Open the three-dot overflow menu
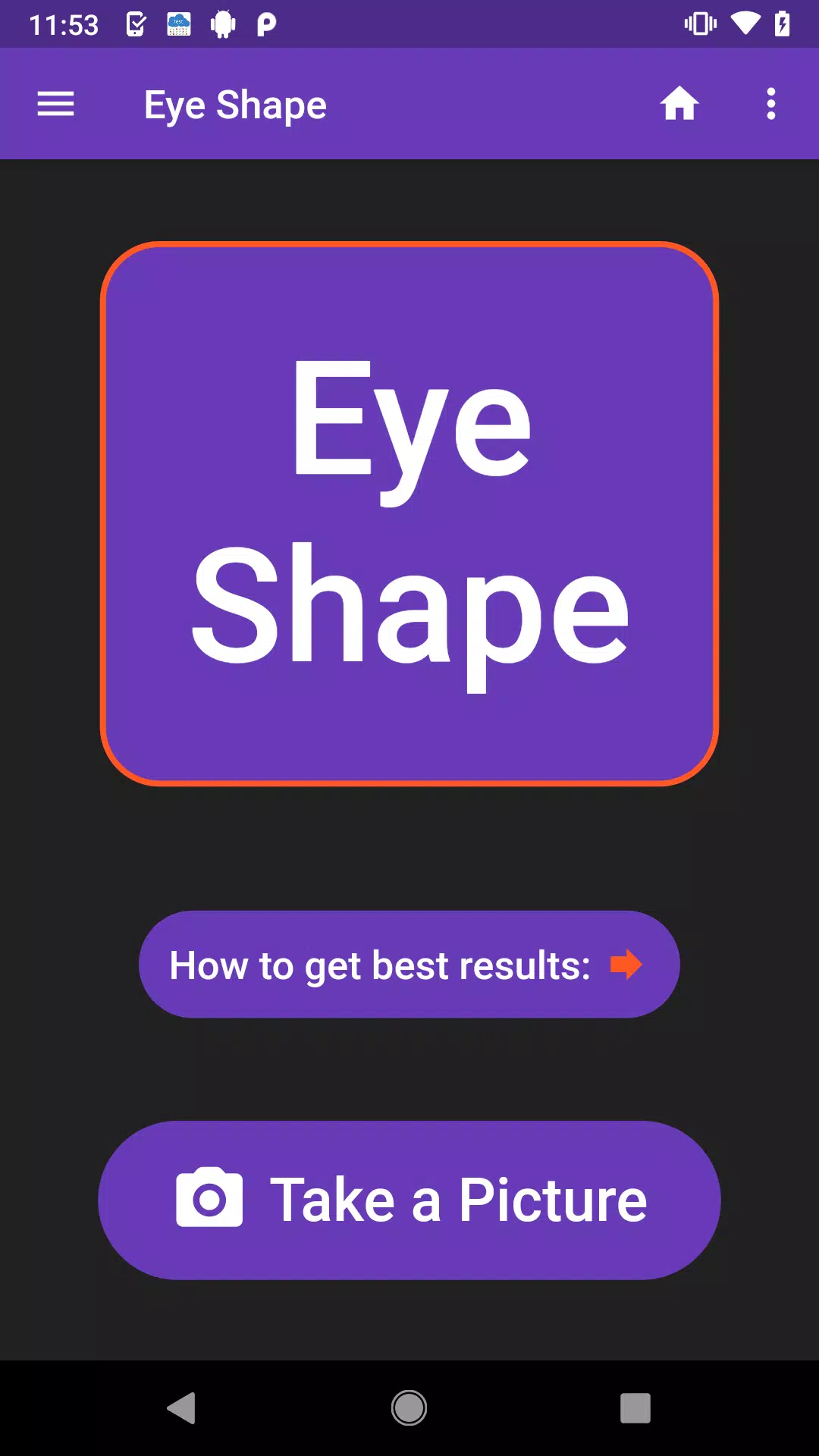The height and width of the screenshot is (1456, 819). point(770,104)
